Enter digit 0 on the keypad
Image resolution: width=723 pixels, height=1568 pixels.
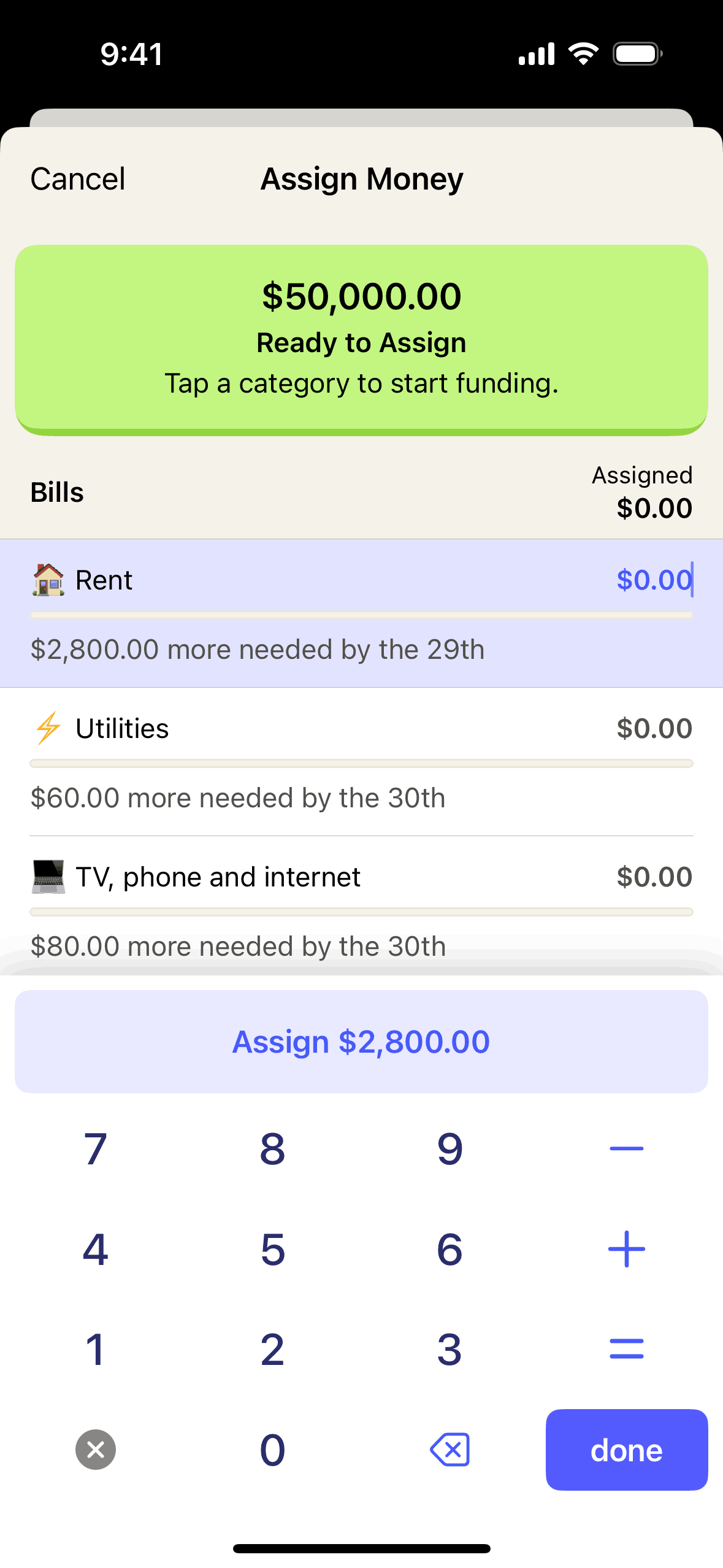point(273,1450)
